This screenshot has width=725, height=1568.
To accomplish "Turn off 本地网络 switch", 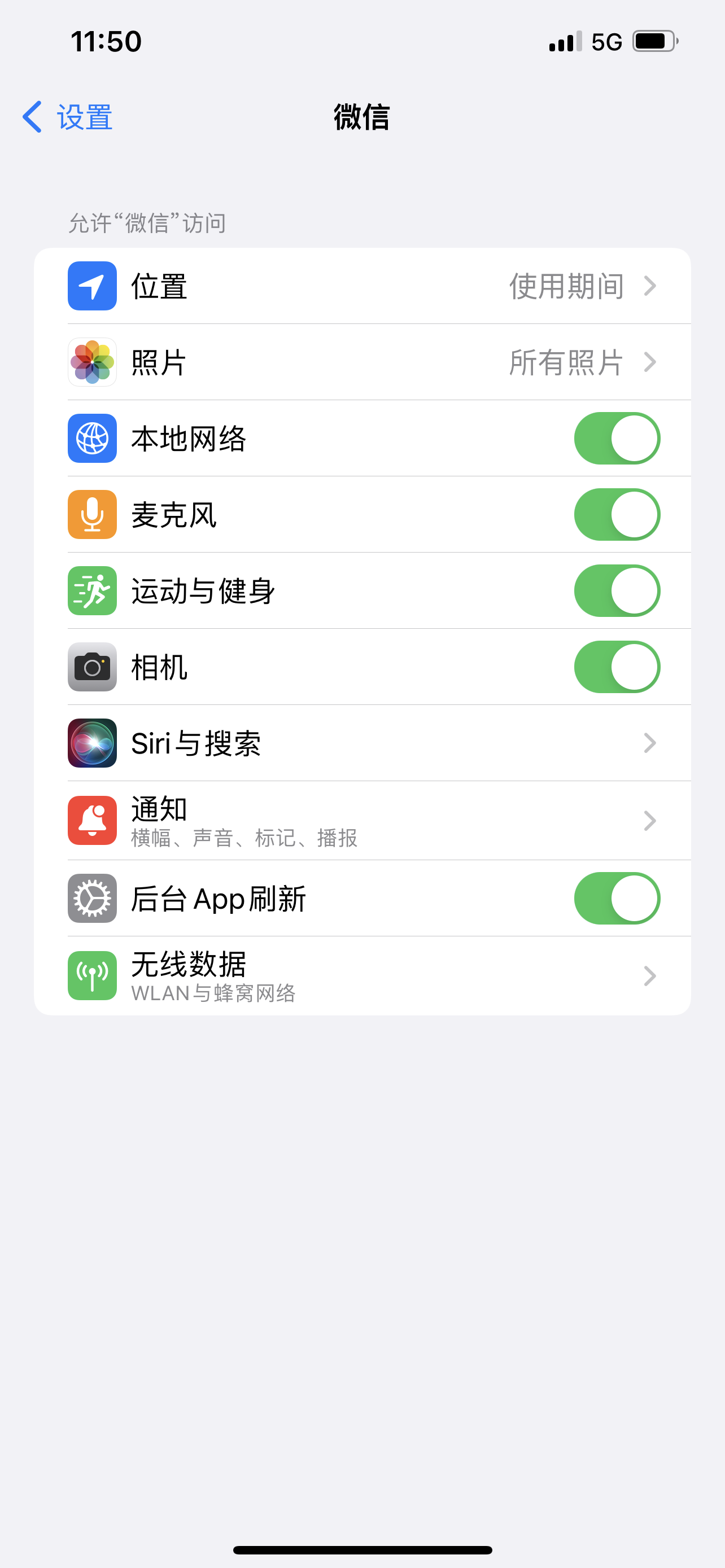I will coord(616,438).
